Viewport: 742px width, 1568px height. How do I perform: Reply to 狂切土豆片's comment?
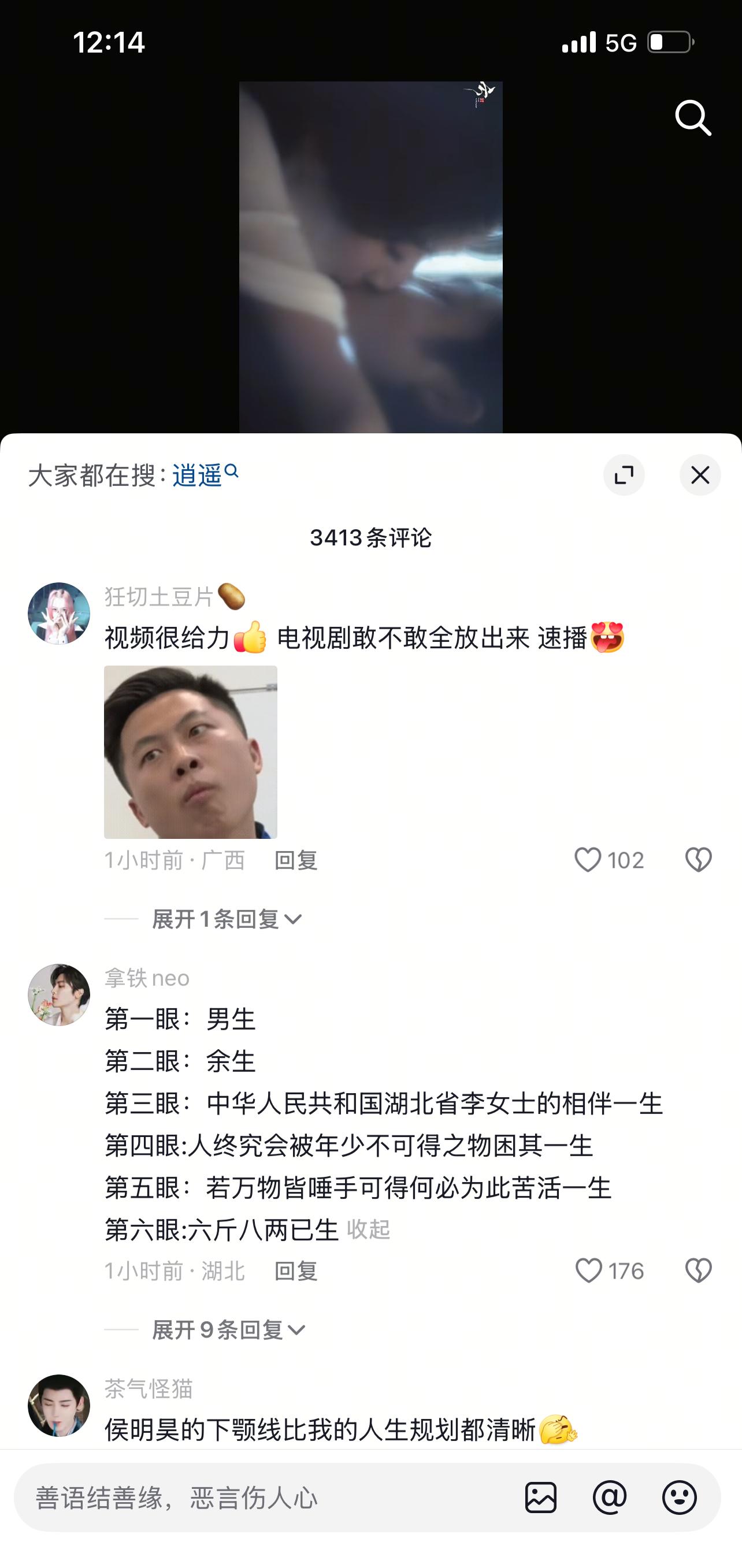tap(296, 860)
